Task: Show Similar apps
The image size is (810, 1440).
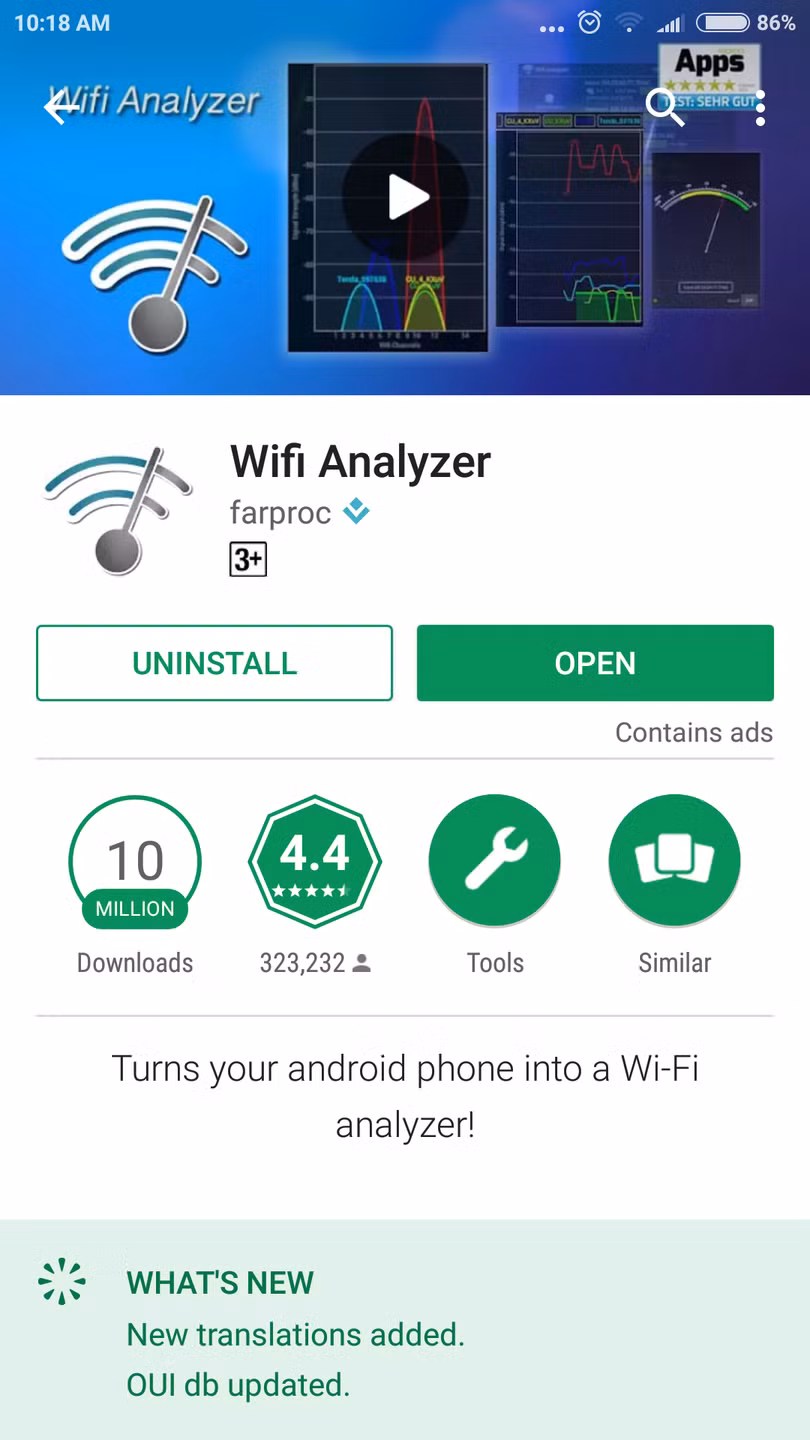Action: pos(674,862)
